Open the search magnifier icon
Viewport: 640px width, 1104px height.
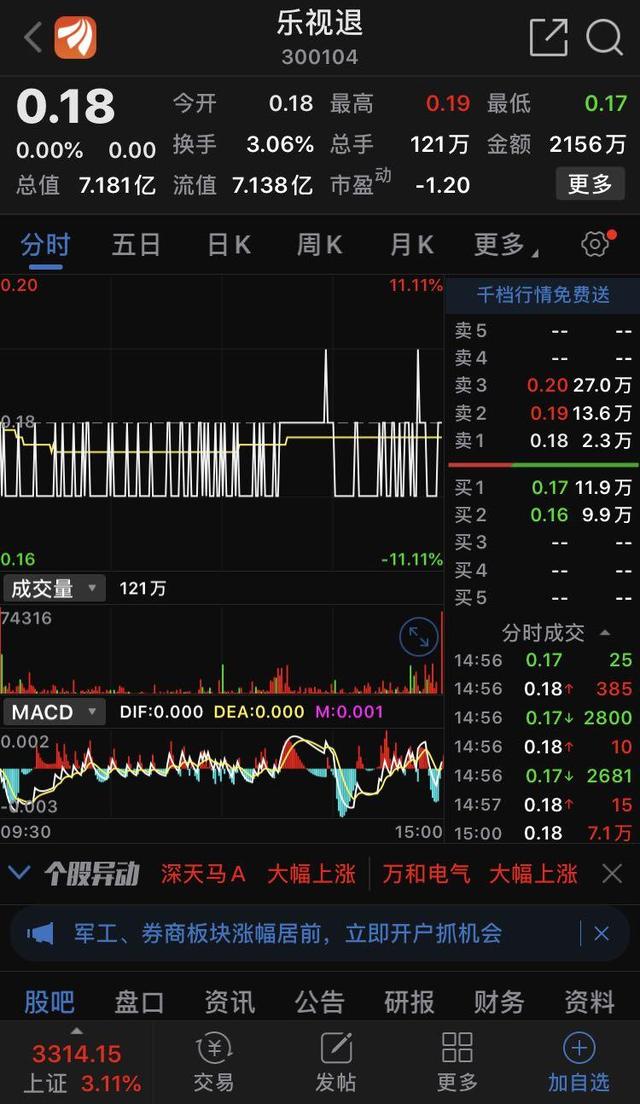604,38
